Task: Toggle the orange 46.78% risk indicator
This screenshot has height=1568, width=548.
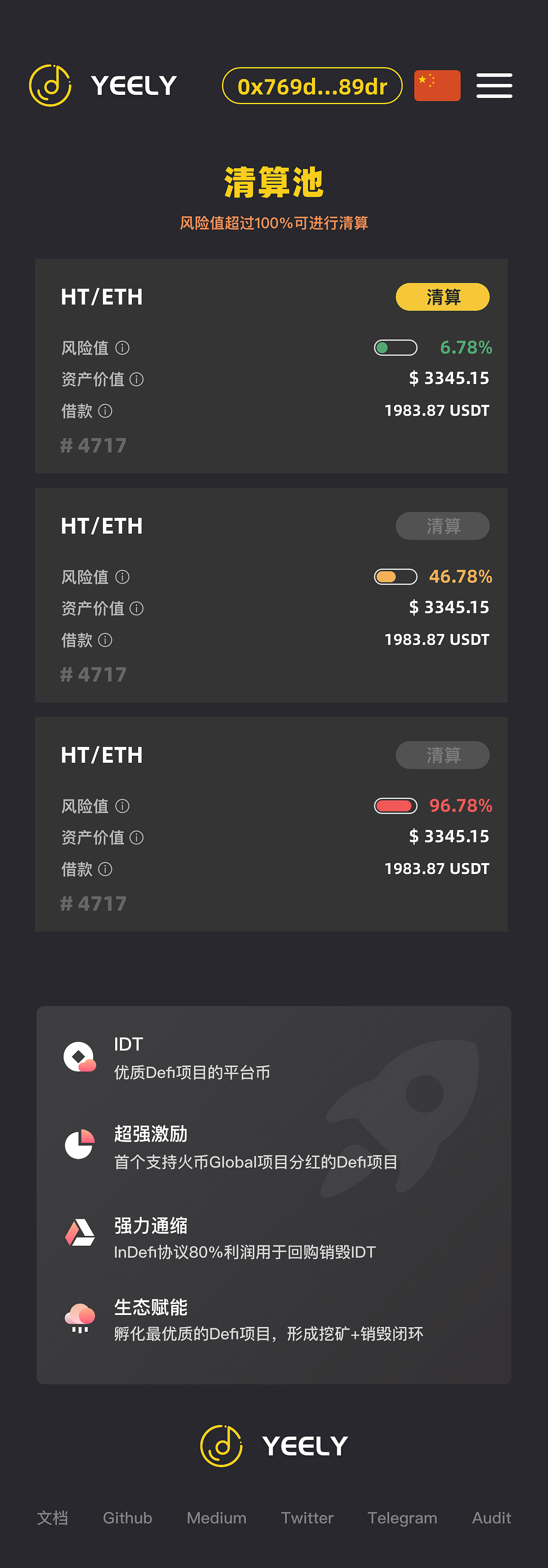Action: point(395,577)
